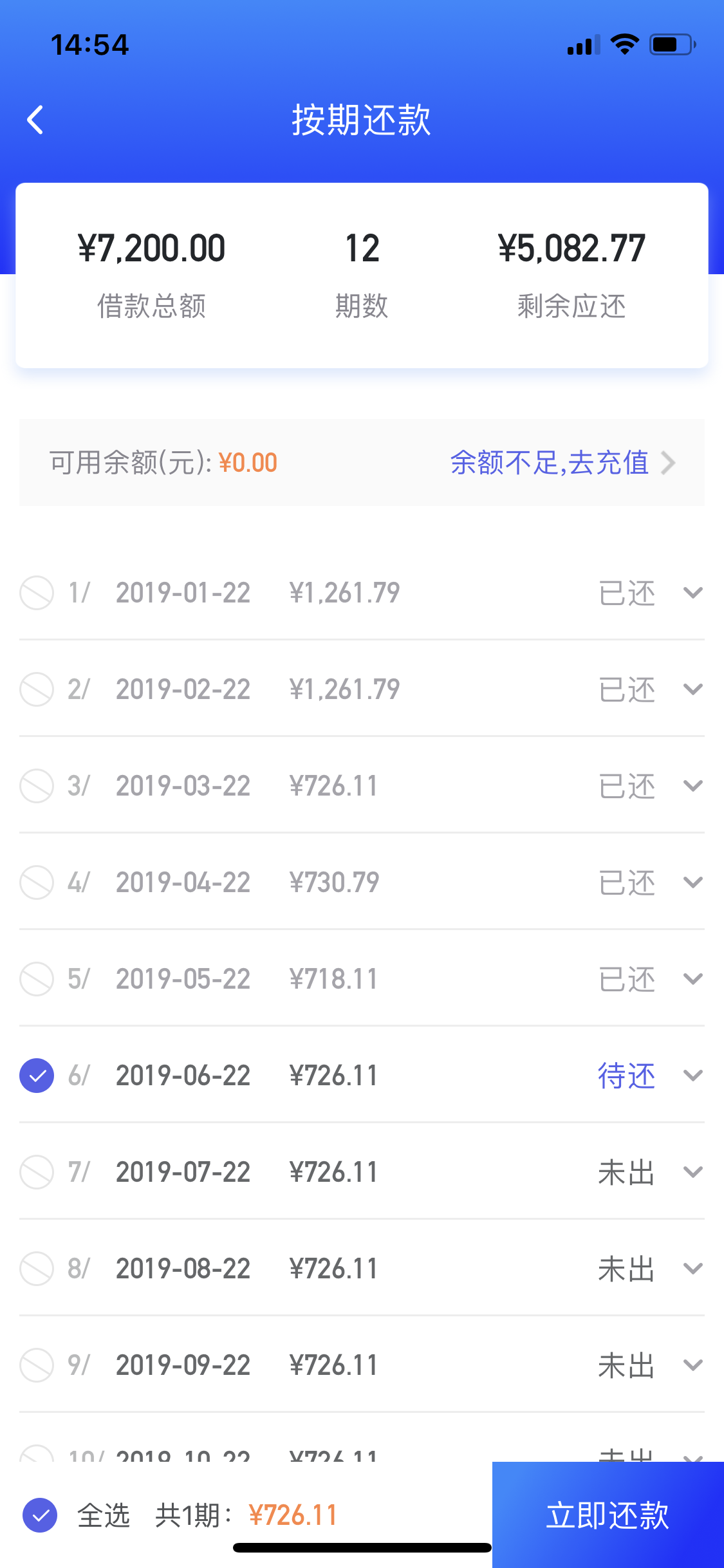
Task: Go back from the 按期还款 page
Action: [36, 120]
